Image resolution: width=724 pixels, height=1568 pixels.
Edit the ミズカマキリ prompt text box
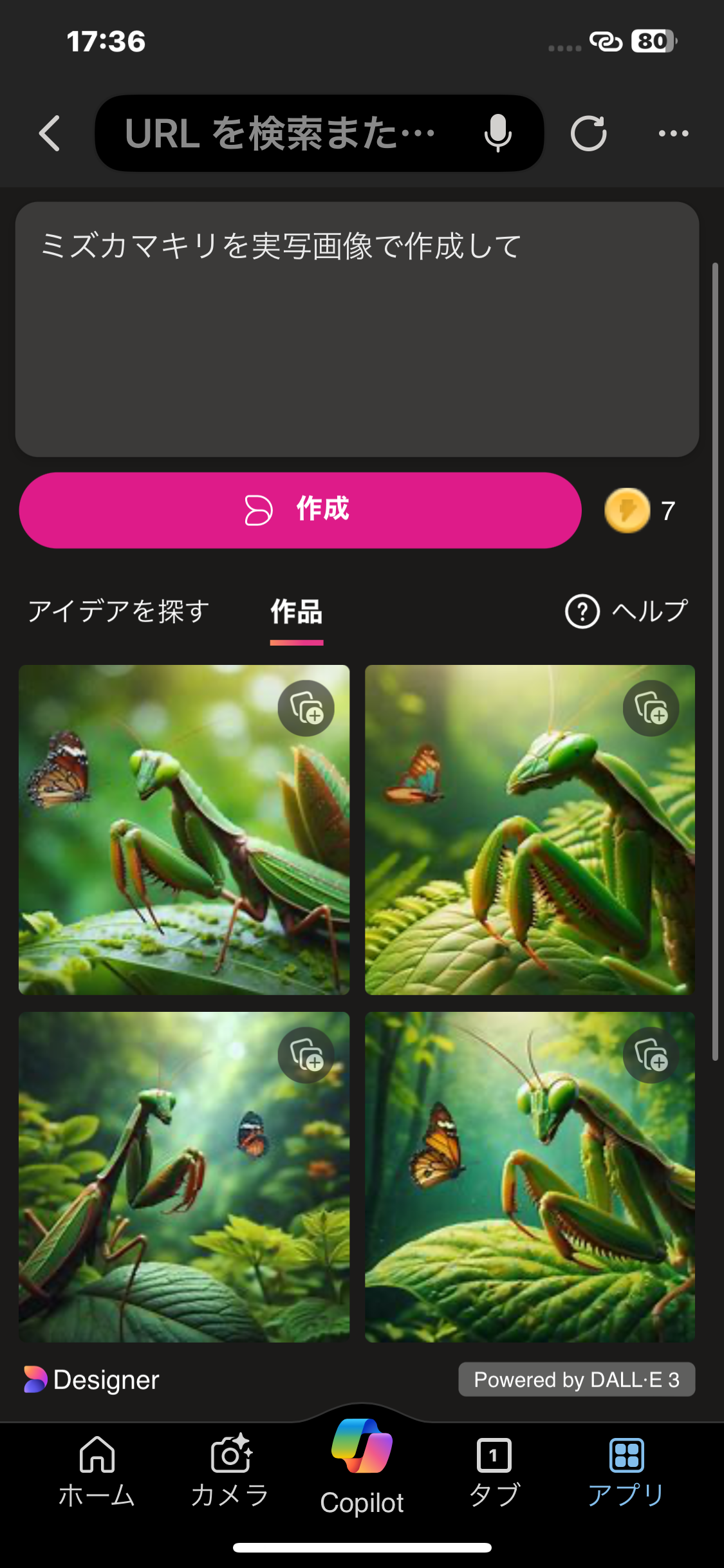pos(357,328)
